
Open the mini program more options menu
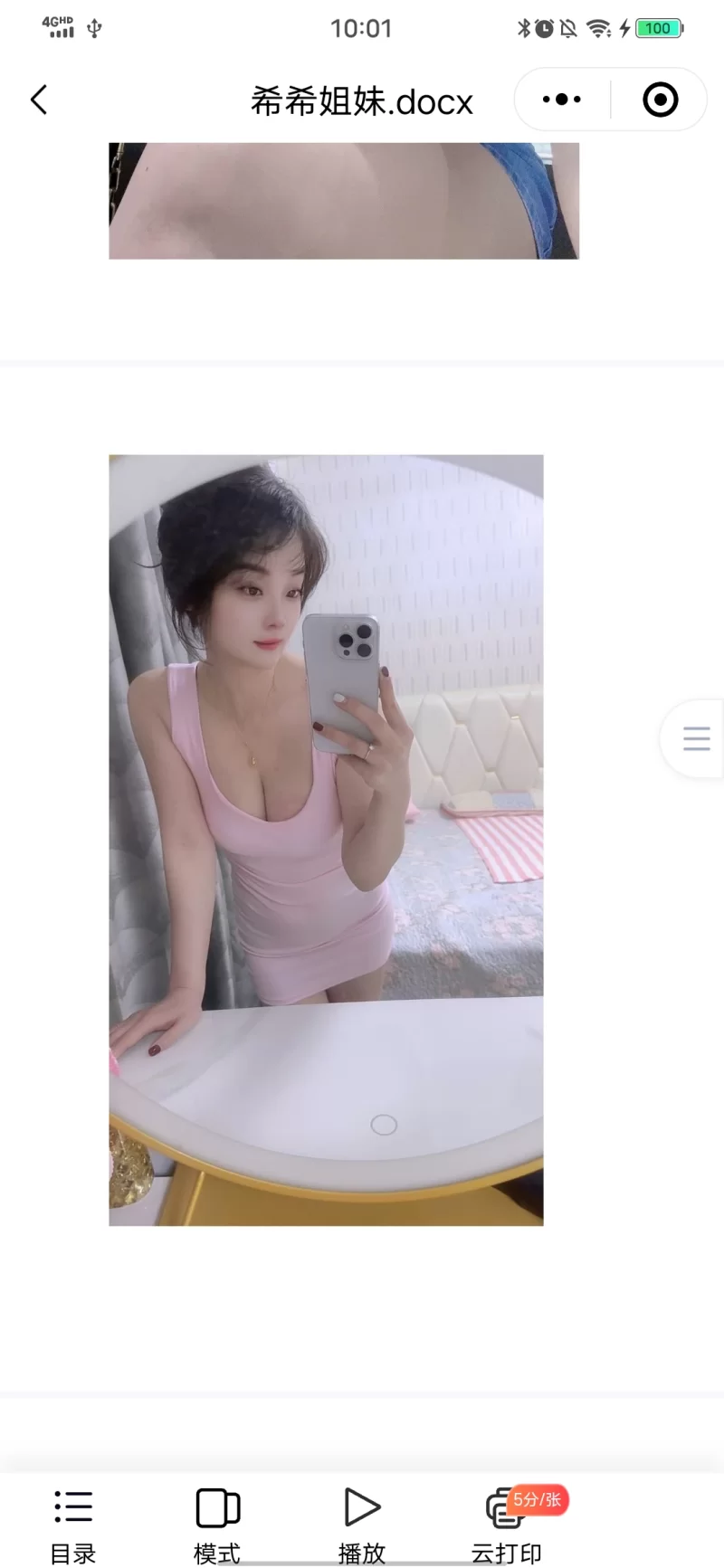(562, 100)
